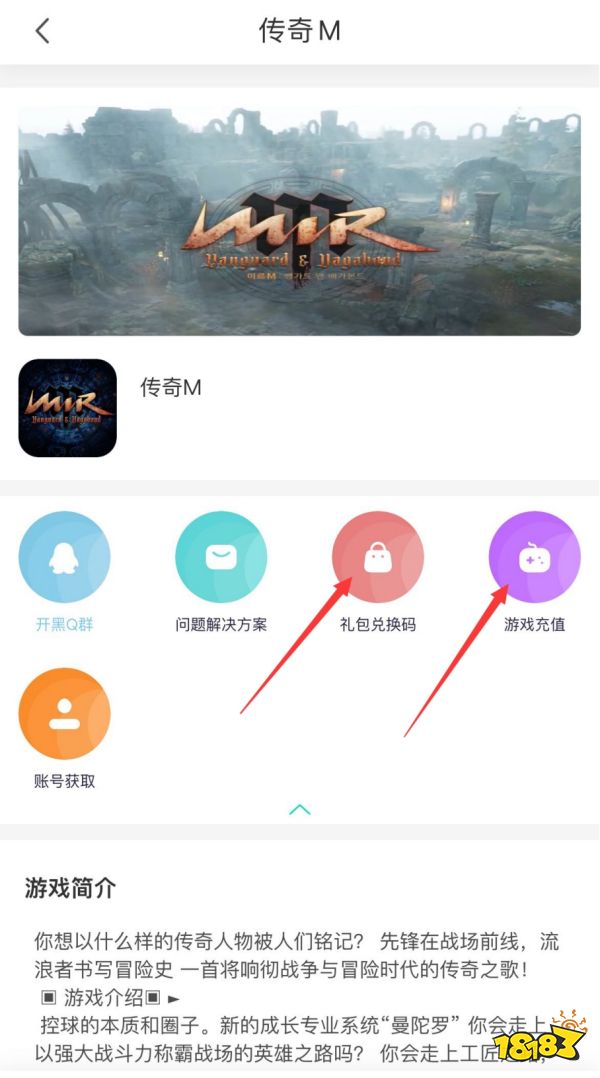The image size is (600, 1078).
Task: Open the 传奇M game banner image
Action: (x=300, y=220)
